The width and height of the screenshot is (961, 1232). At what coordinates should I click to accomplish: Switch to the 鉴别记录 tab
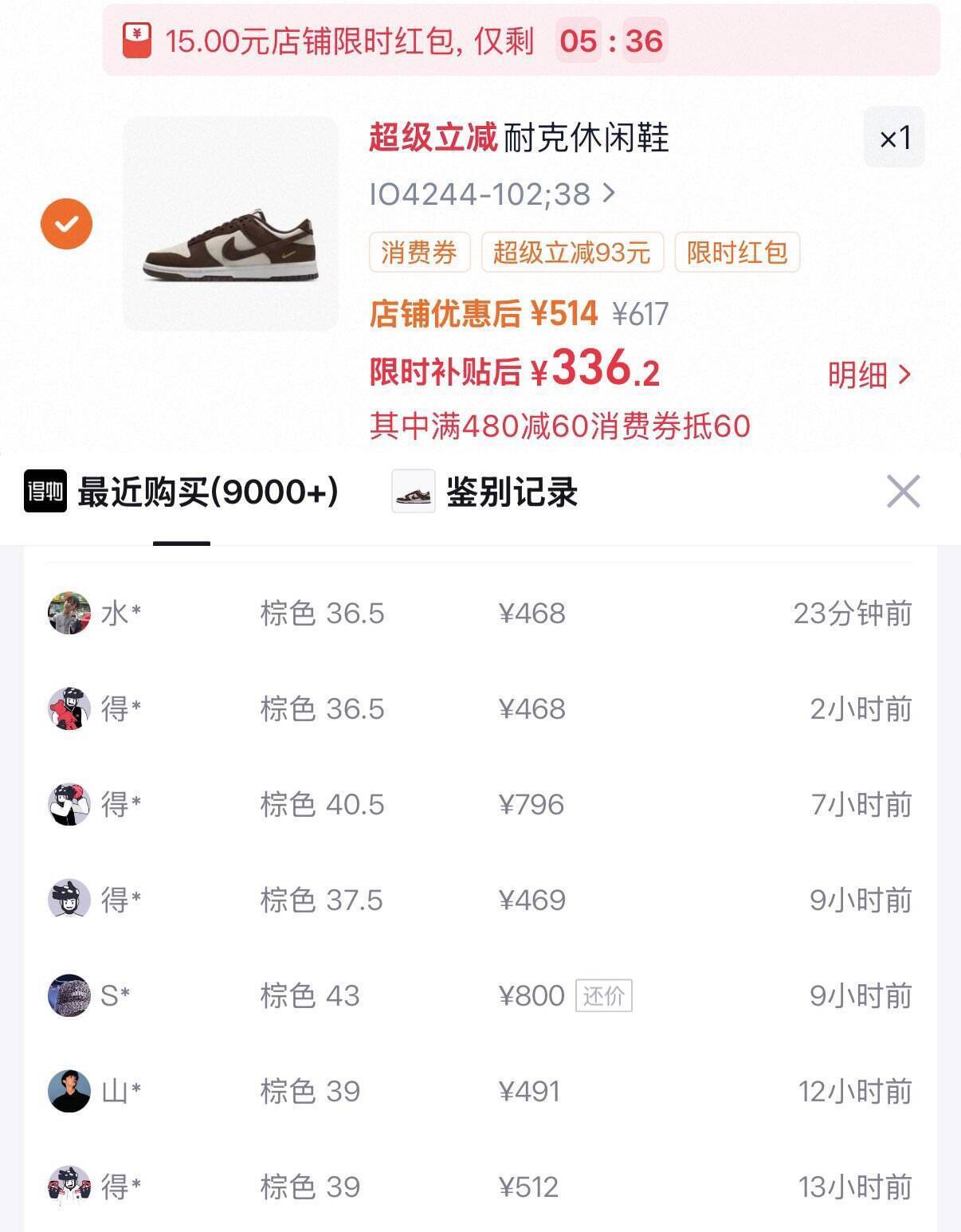pyautogui.click(x=486, y=492)
